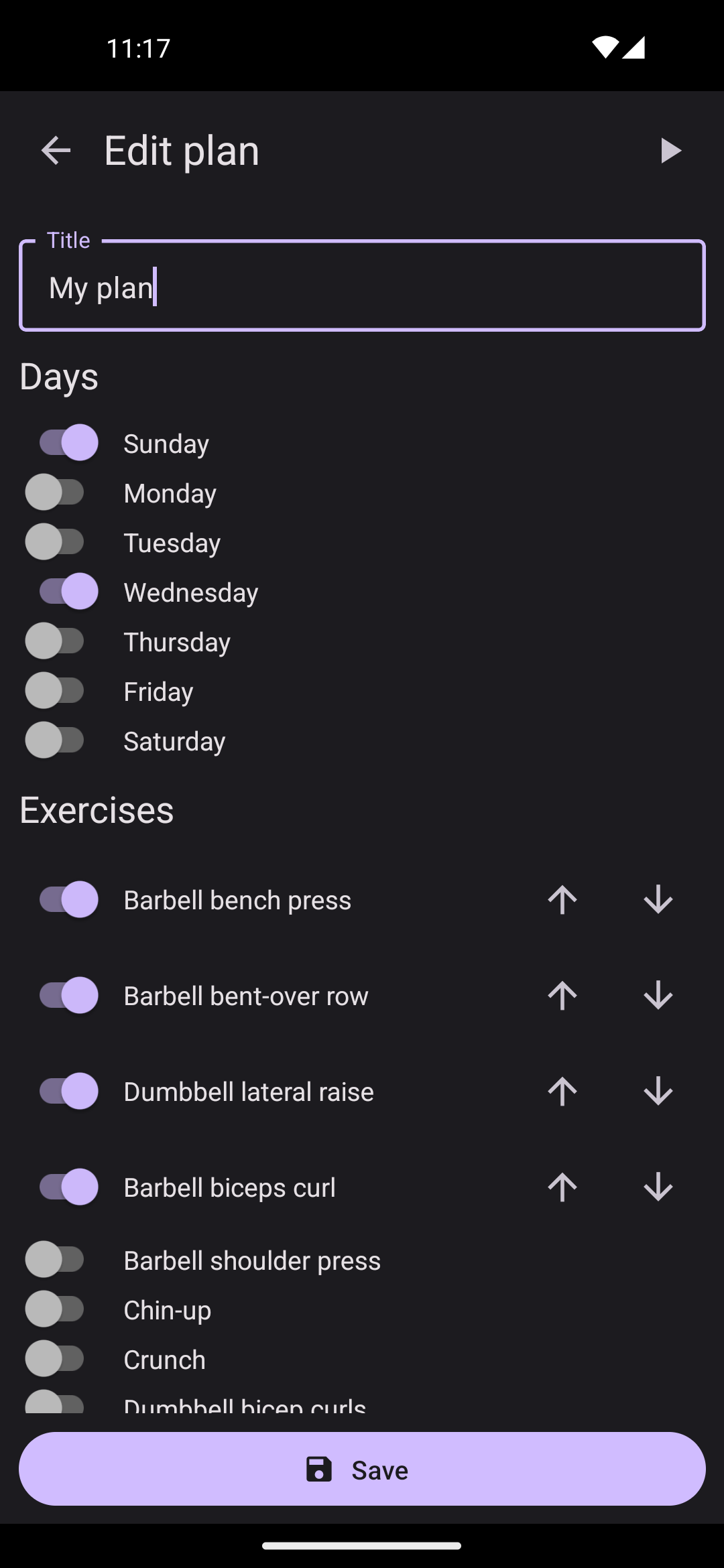Go back from Edit plan

pos(56,150)
